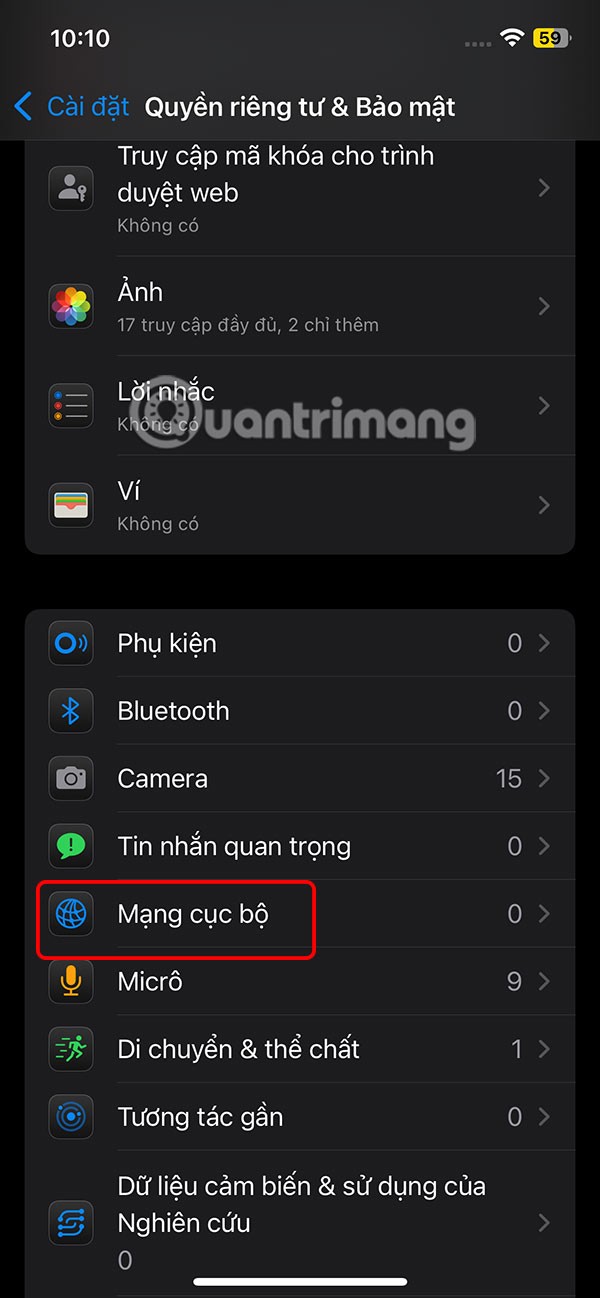This screenshot has height=1298, width=600.
Task: Open the Ảnh privacy settings
Action: tap(300, 306)
